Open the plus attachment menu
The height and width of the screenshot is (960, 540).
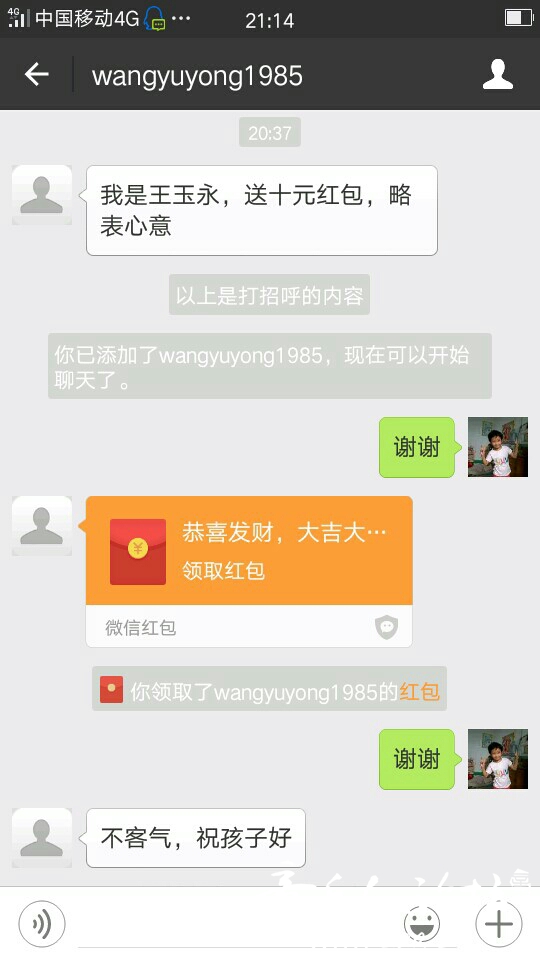pyautogui.click(x=499, y=924)
